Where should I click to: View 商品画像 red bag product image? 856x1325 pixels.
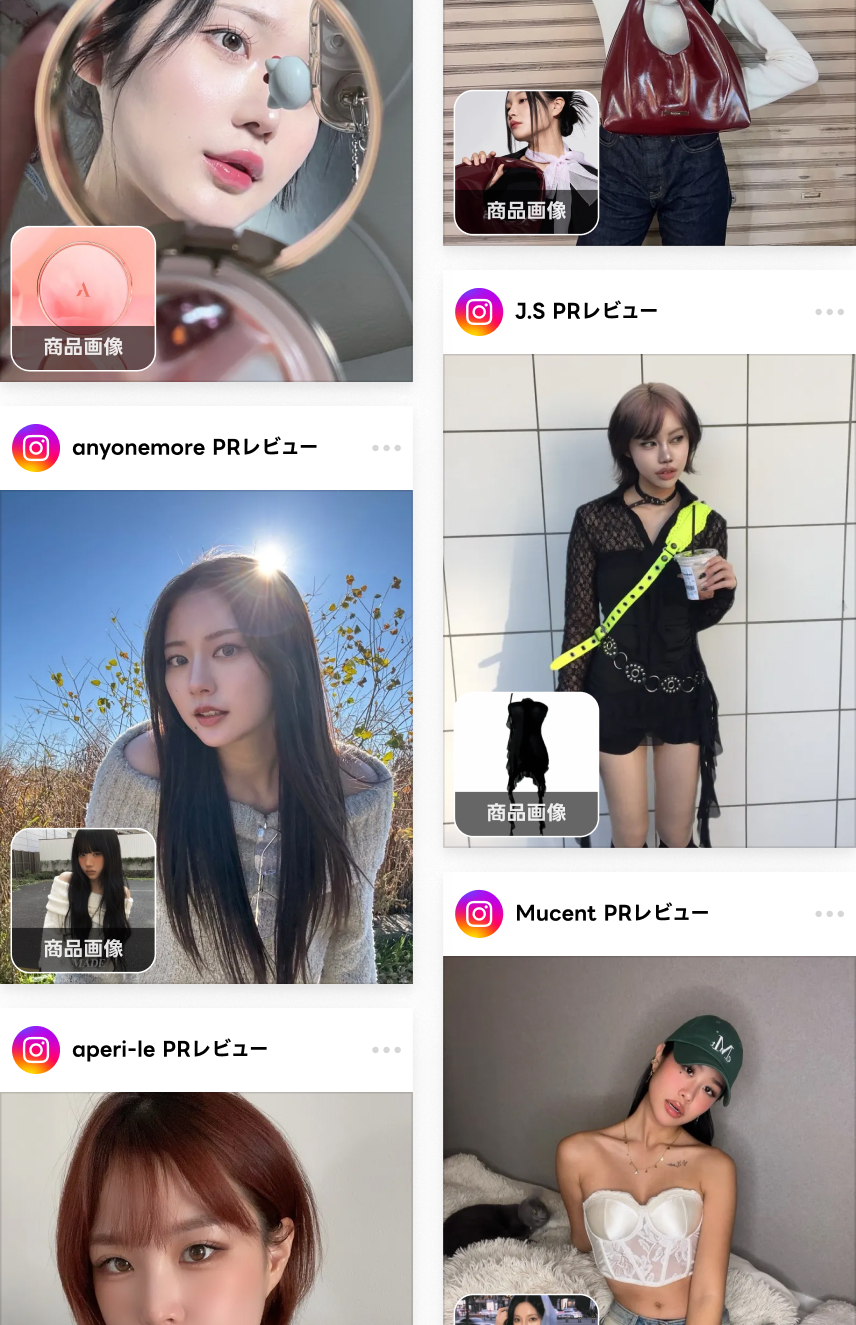point(526,162)
